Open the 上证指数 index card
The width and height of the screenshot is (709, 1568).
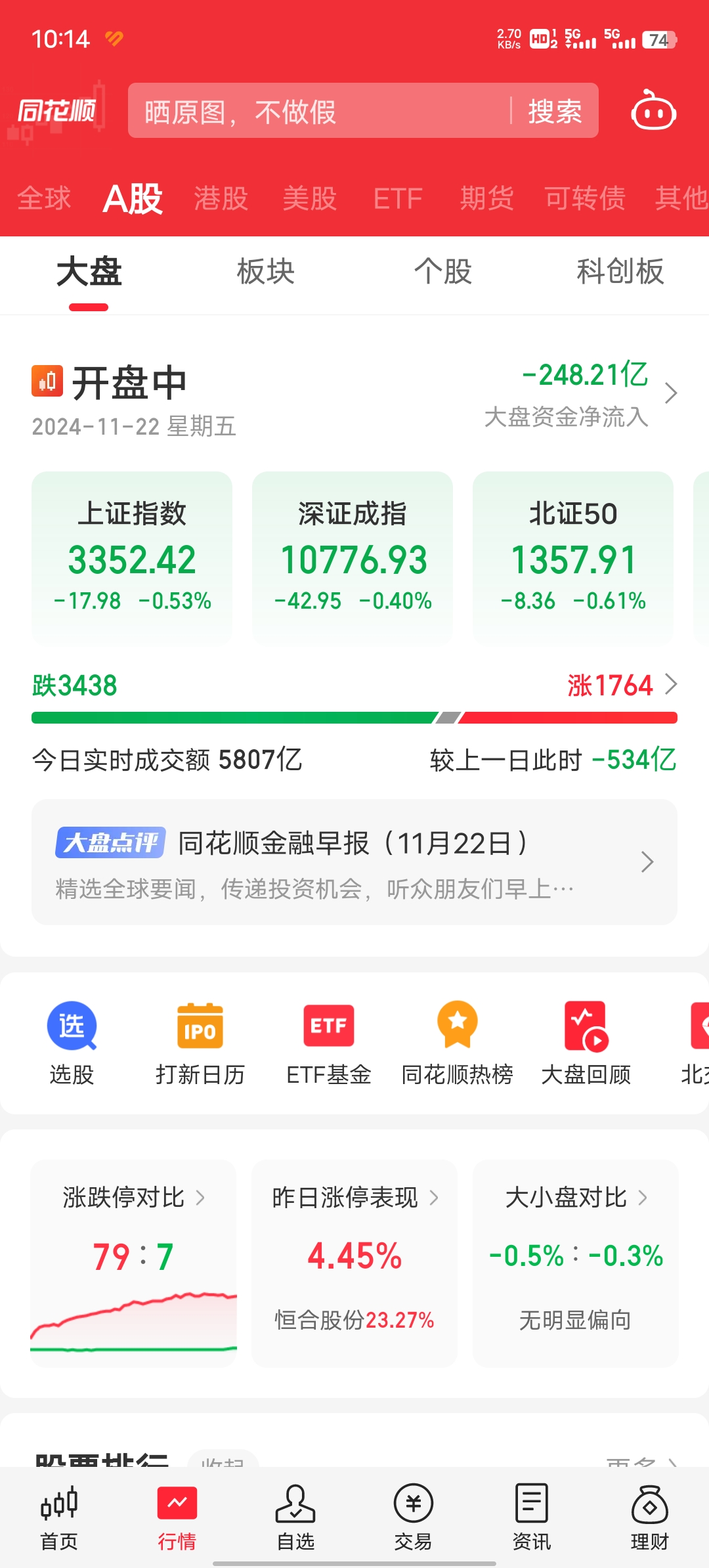[x=132, y=557]
